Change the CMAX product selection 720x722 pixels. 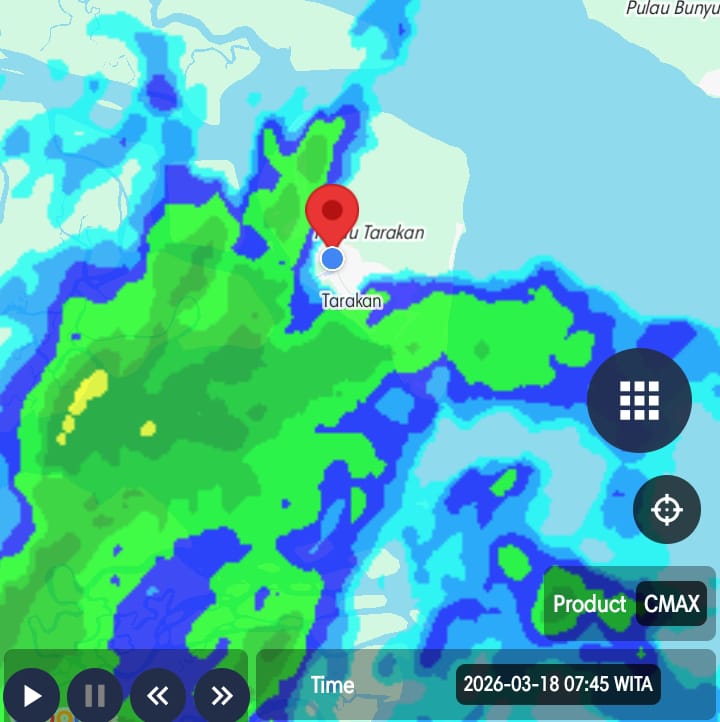[x=671, y=604]
